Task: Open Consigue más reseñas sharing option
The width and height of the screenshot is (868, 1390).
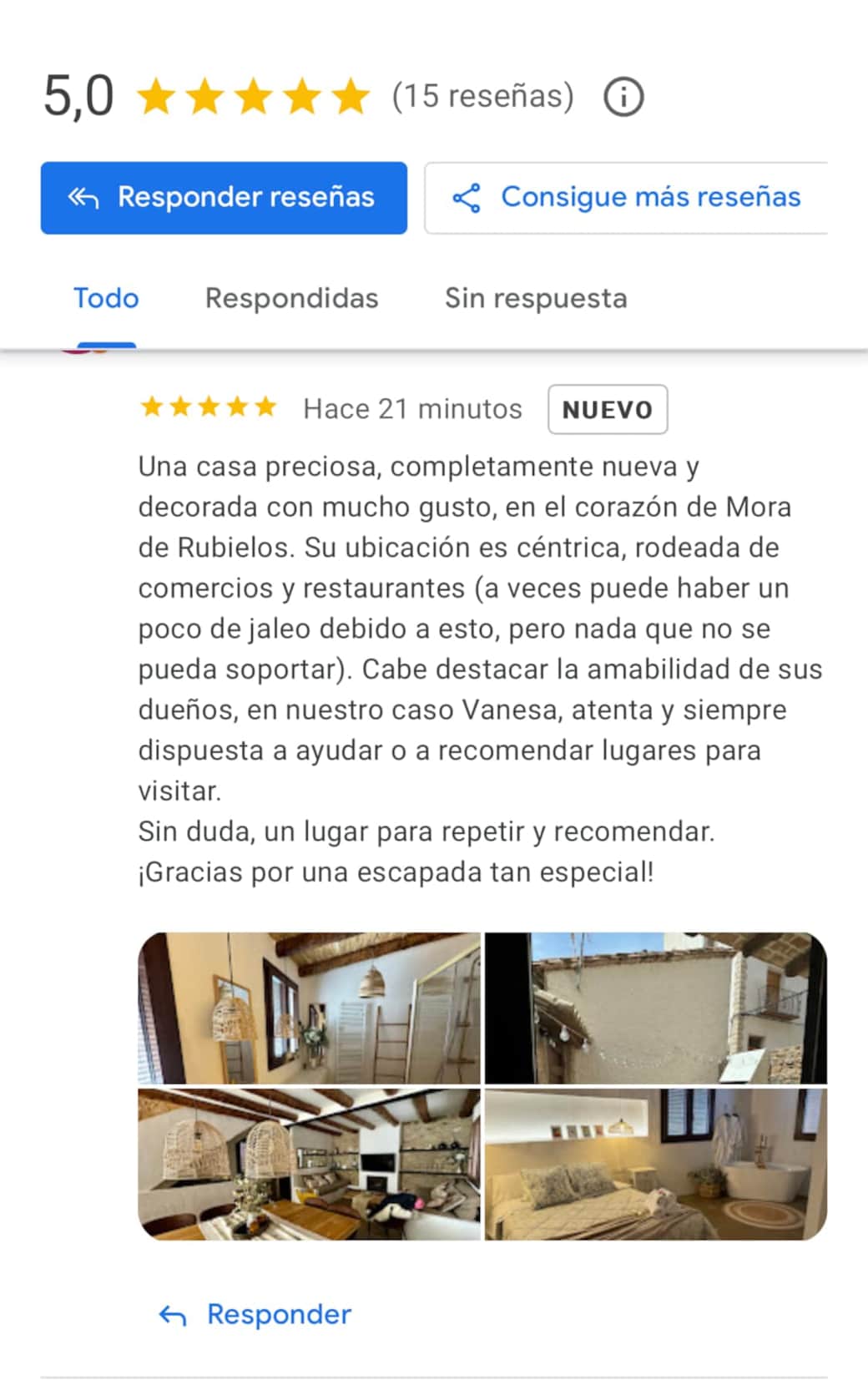Action: 626,198
